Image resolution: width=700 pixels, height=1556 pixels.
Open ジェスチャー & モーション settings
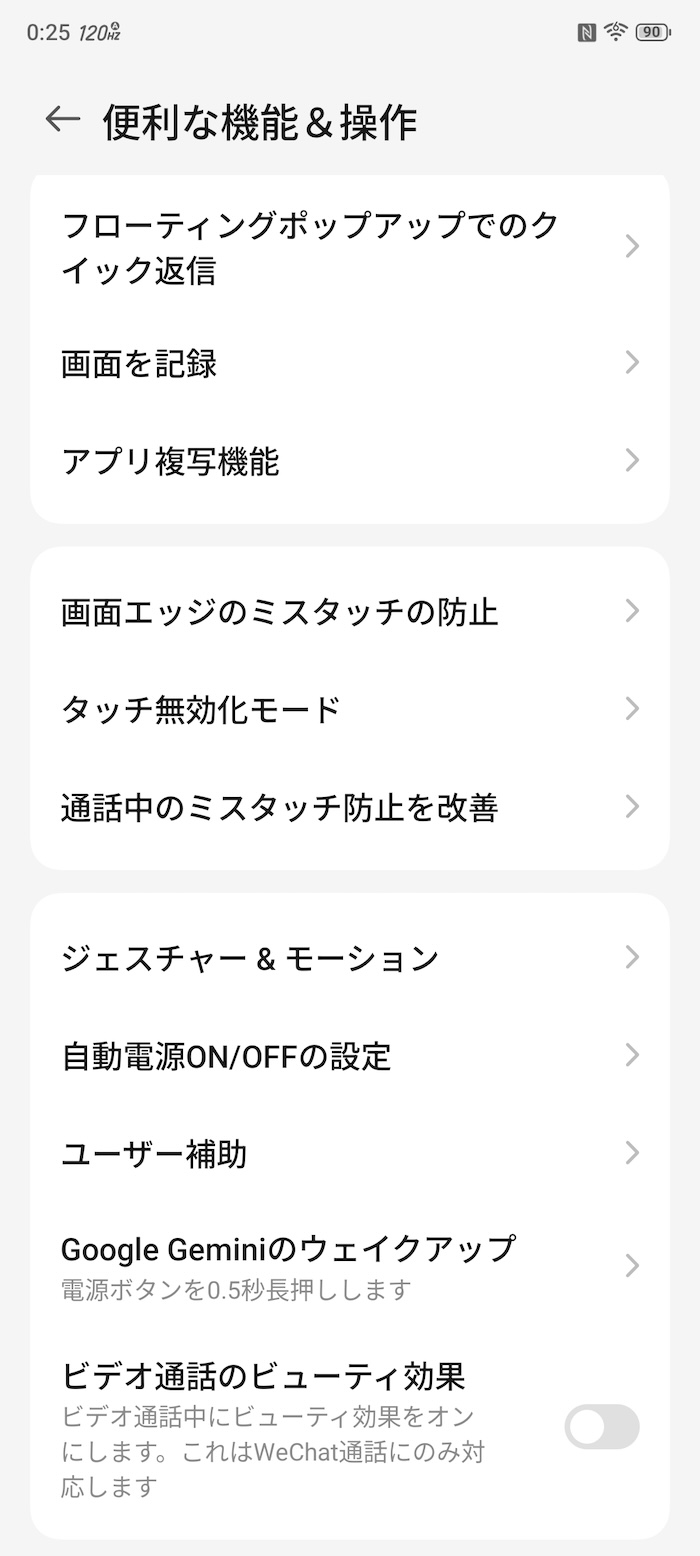coord(350,957)
